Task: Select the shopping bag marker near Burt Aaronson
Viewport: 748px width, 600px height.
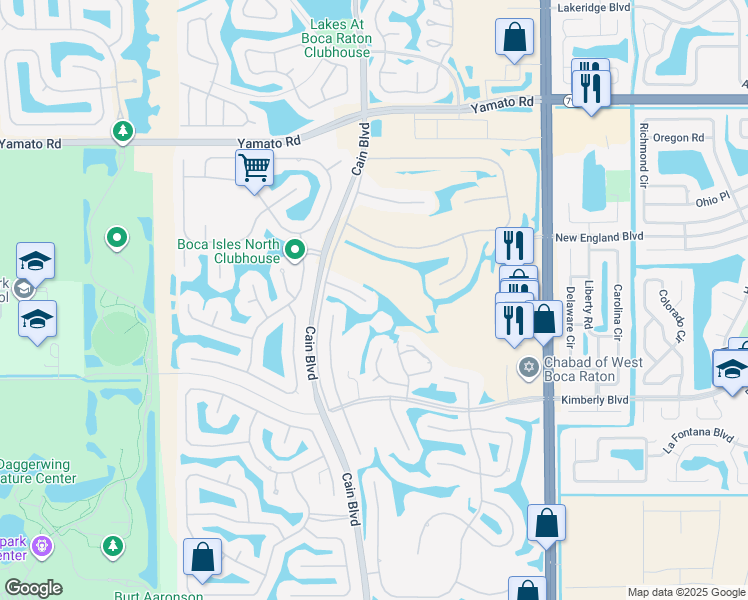Action: point(202,558)
